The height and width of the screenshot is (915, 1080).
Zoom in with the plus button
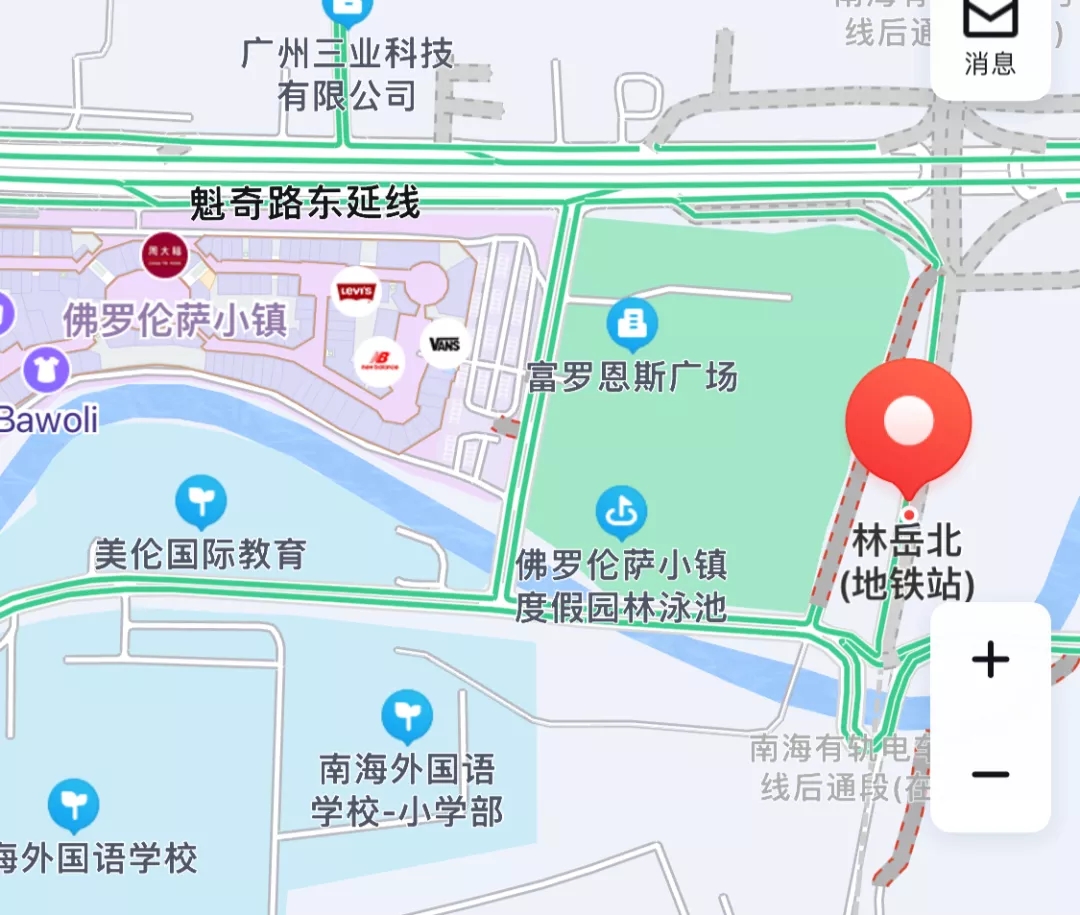(990, 660)
